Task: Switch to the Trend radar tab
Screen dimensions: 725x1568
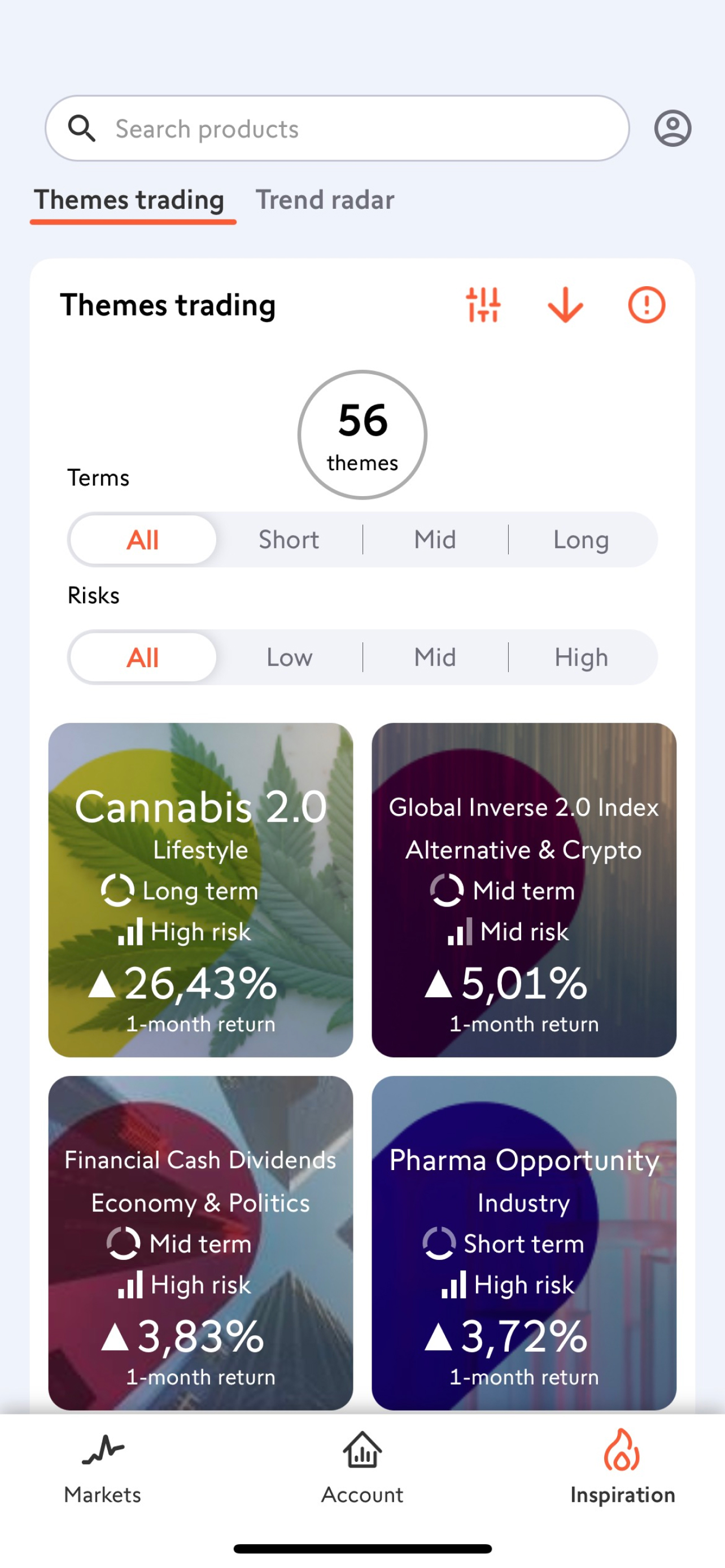Action: [325, 200]
